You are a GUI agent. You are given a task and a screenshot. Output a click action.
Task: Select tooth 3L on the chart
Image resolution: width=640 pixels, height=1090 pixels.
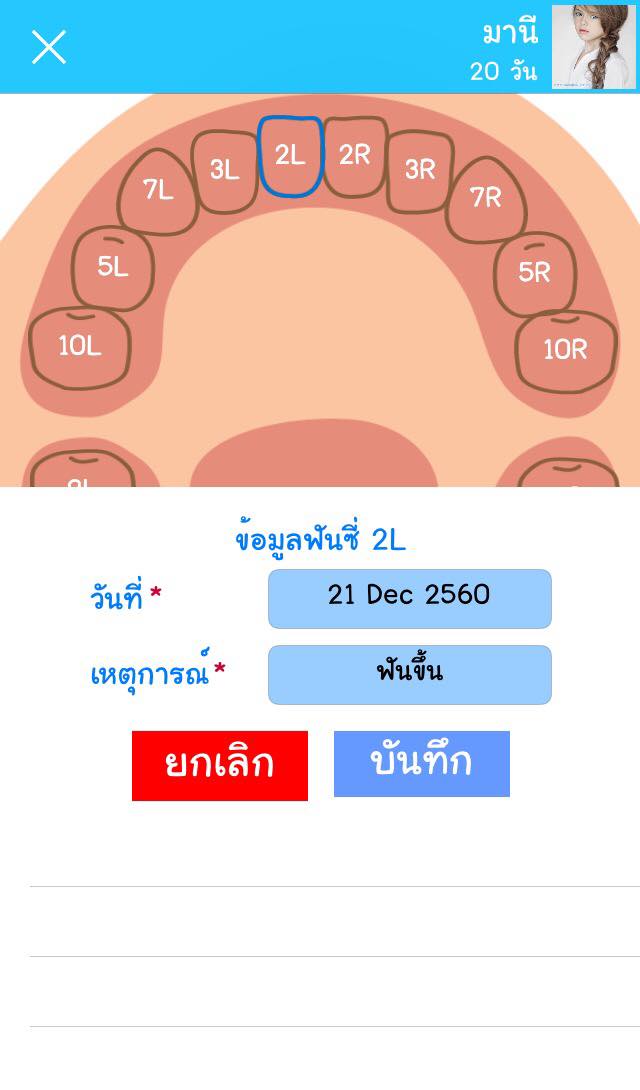point(225,170)
